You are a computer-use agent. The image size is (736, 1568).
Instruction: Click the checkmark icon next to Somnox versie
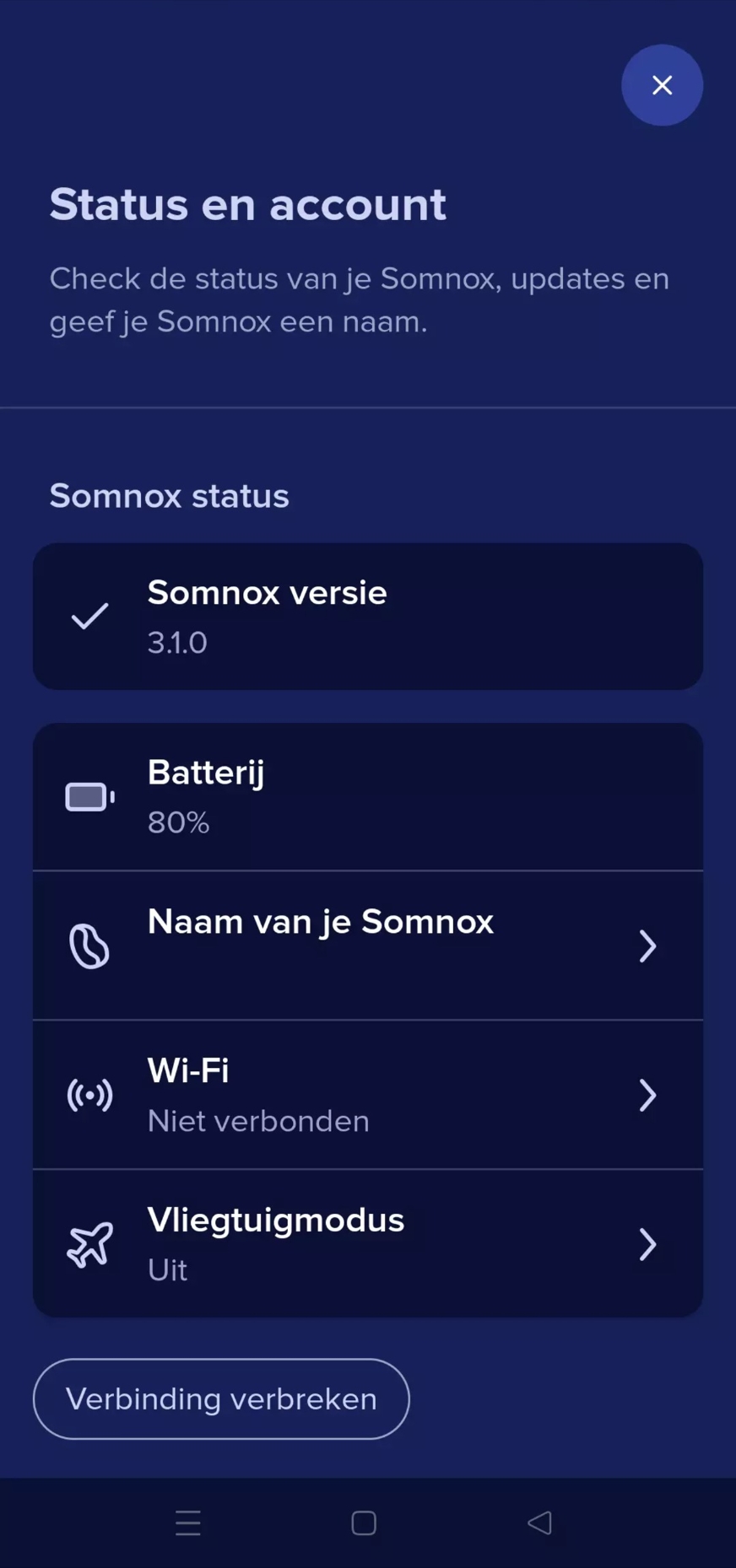click(89, 617)
